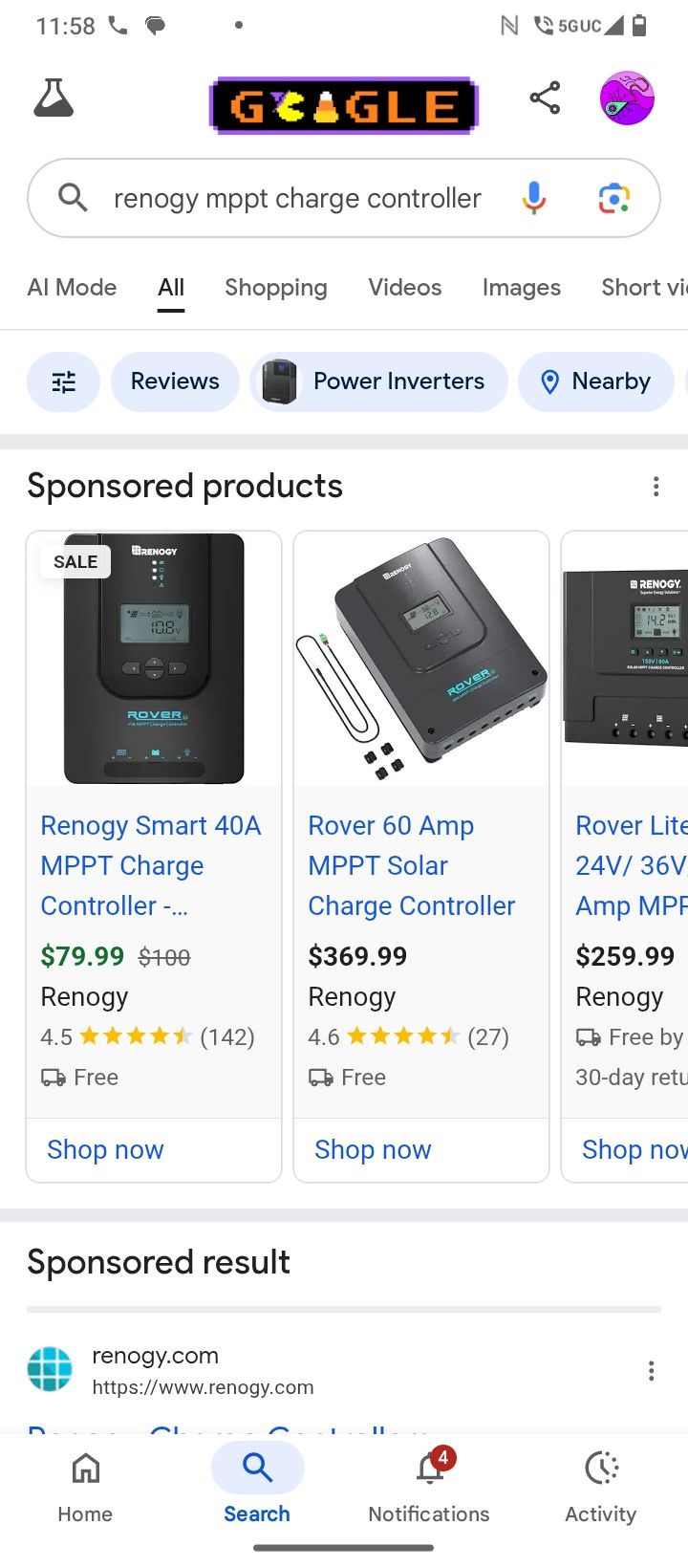Open Notifications with the badge
Image resolution: width=688 pixels, height=1568 pixels.
tap(428, 1489)
